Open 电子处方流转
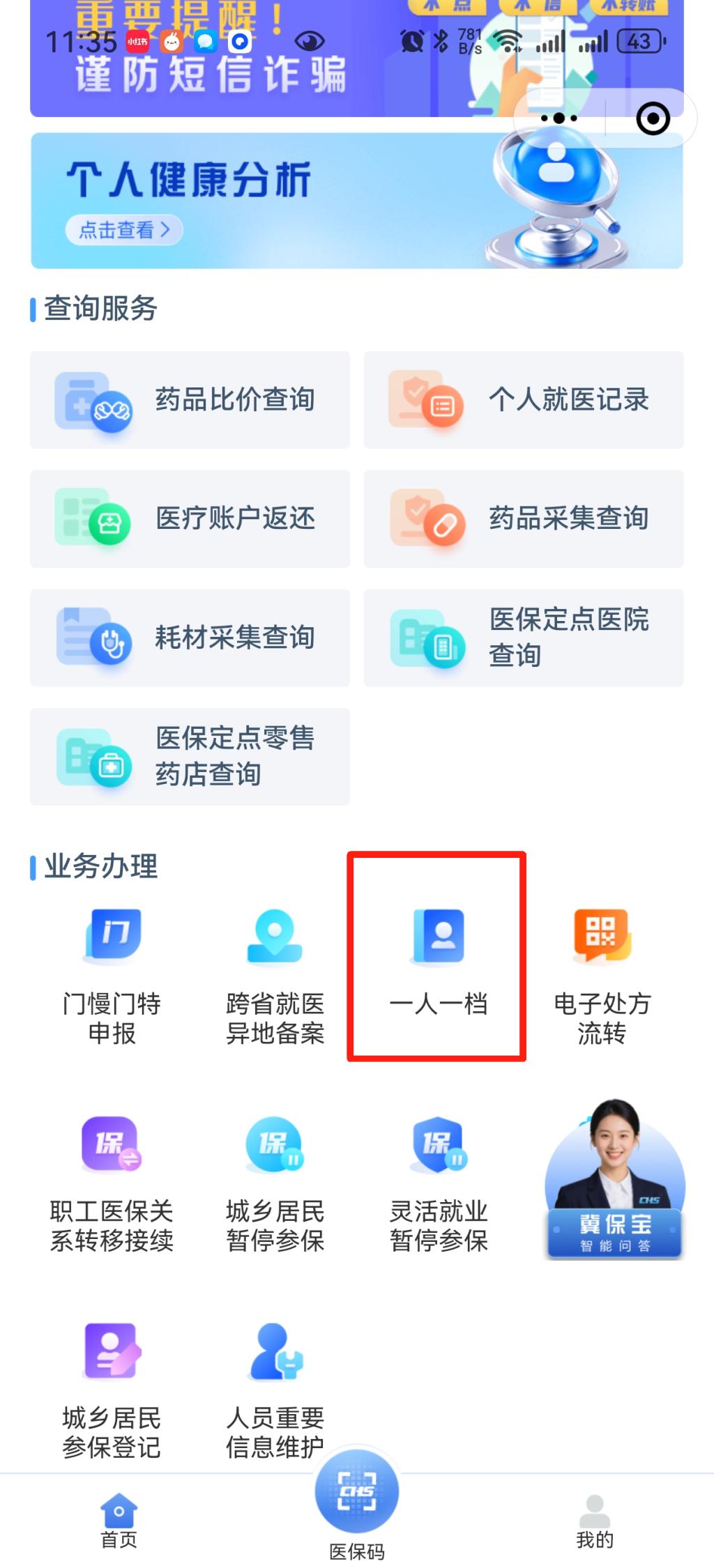Viewport: 714px width, 1568px height. (x=602, y=976)
